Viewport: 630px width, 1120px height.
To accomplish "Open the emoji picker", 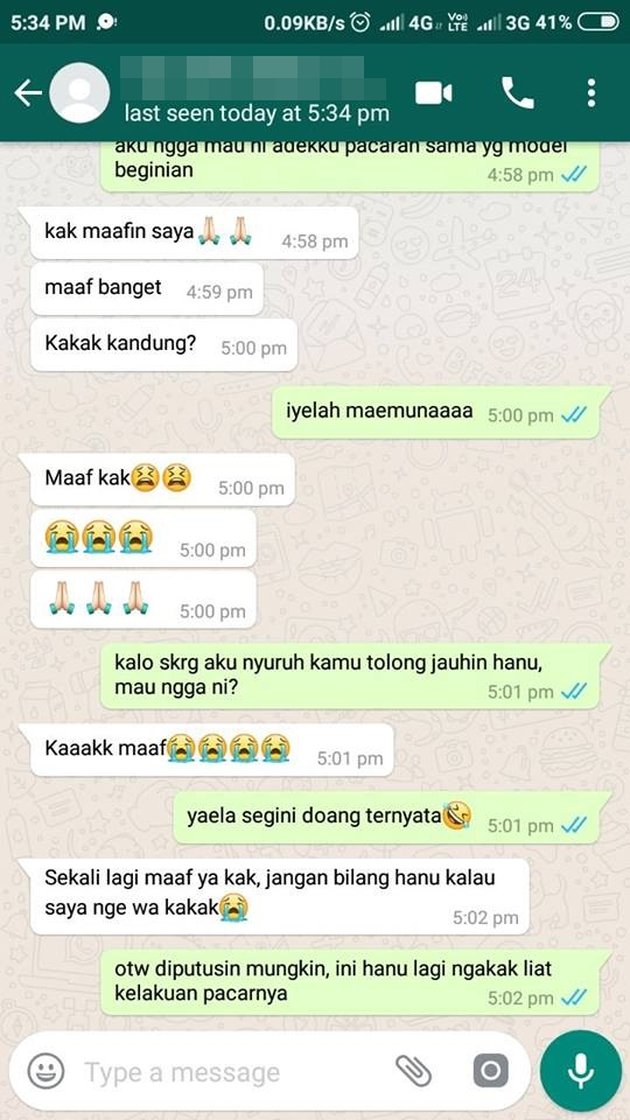I will coord(46,1072).
